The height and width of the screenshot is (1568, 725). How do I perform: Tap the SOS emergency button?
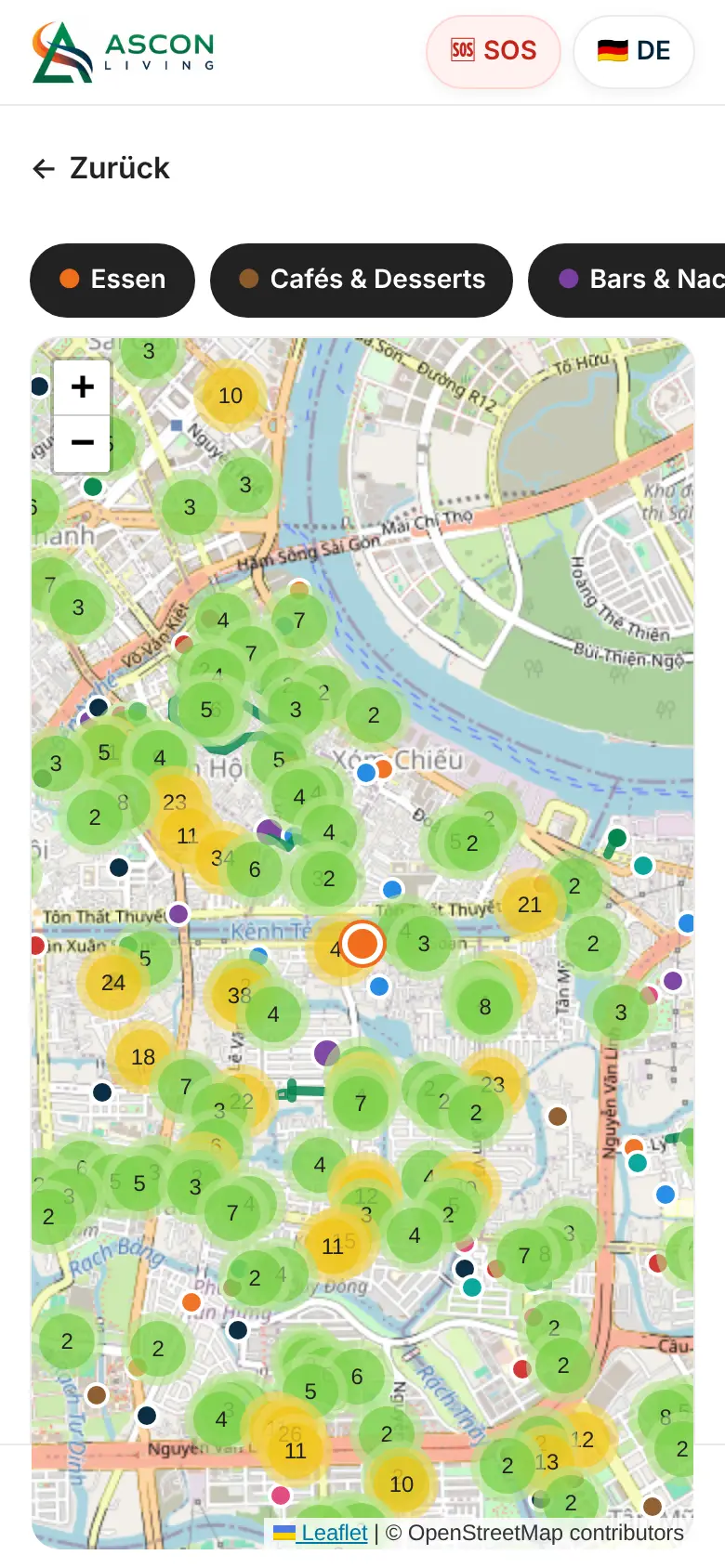coord(494,50)
